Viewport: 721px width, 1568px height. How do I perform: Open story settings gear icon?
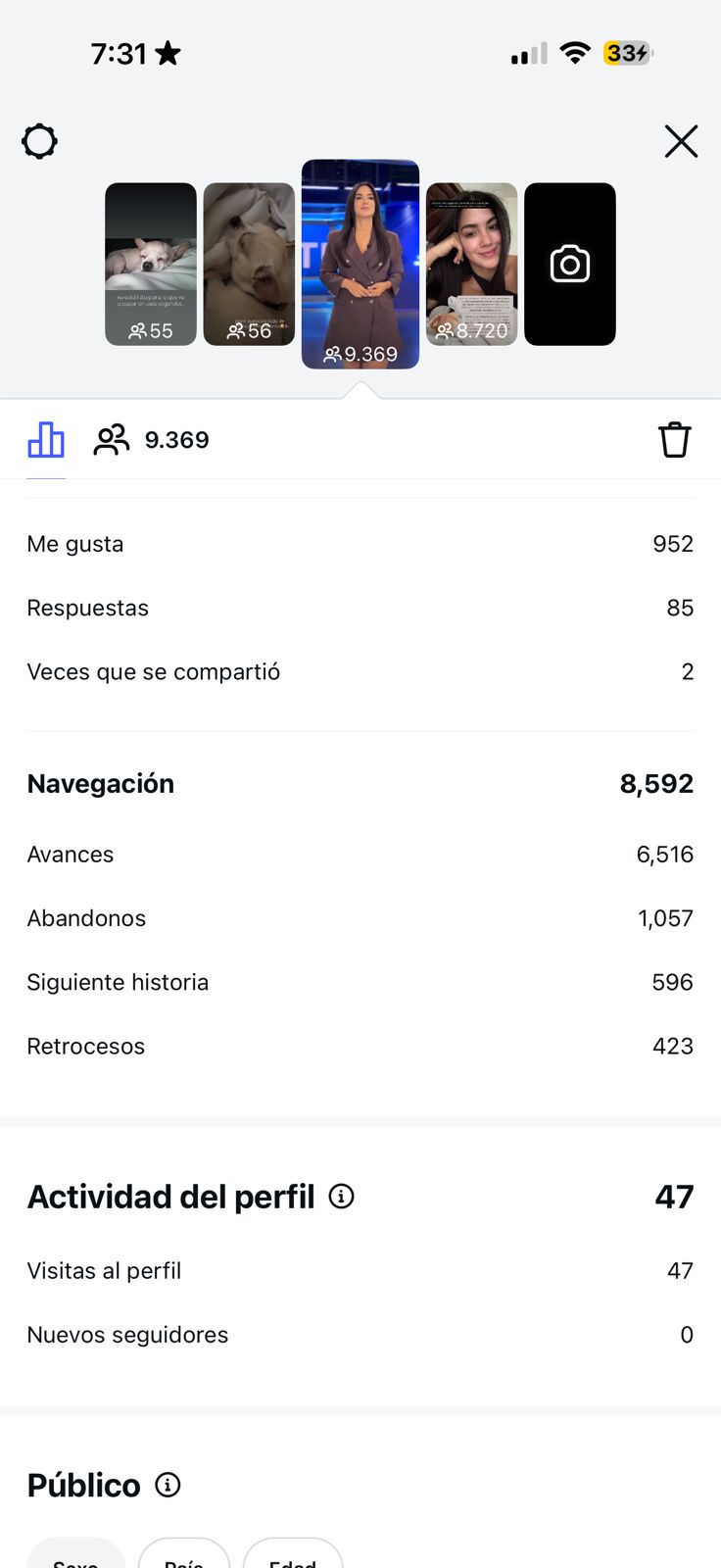(40, 141)
